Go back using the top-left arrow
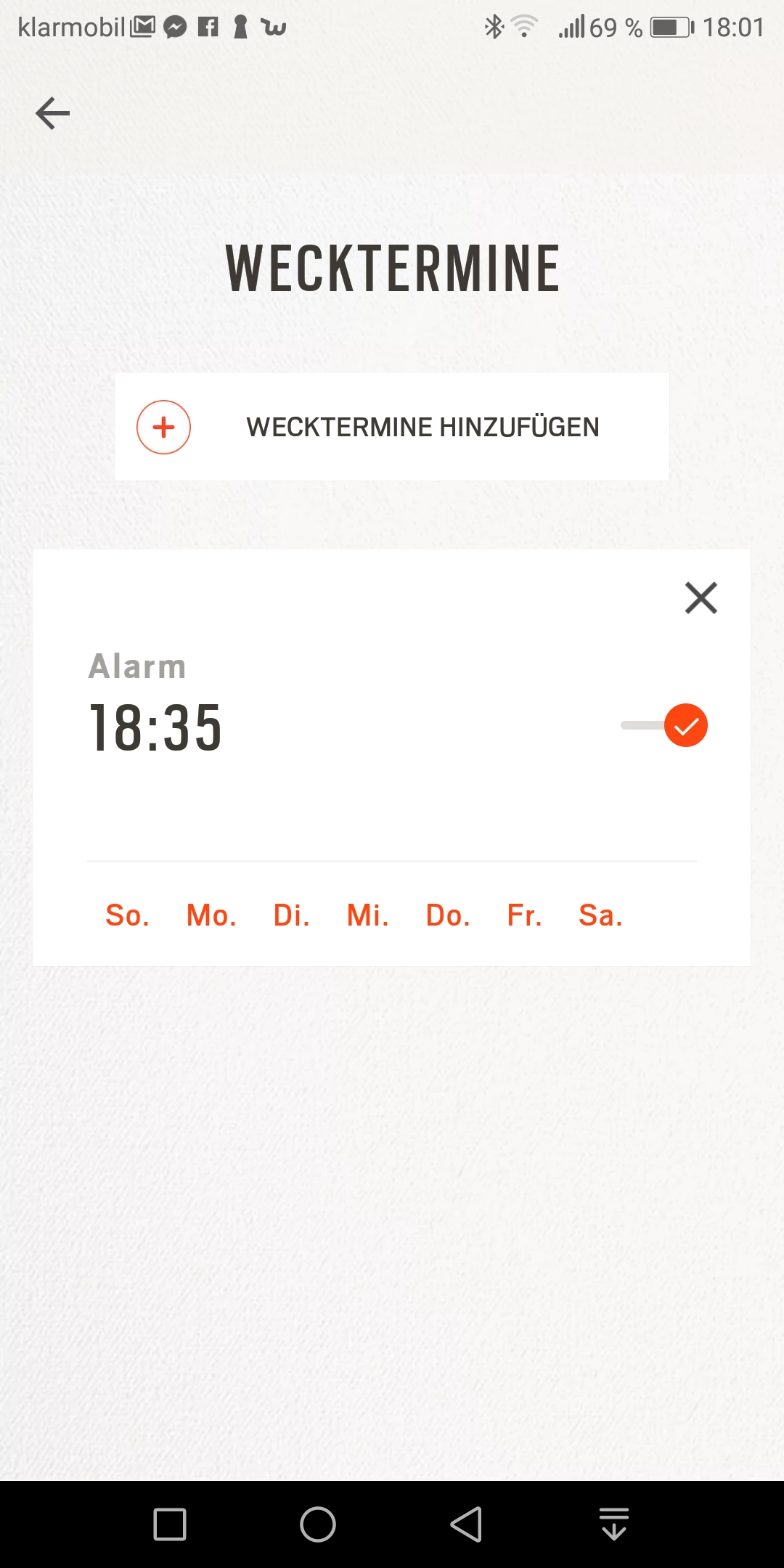The image size is (784, 1568). click(53, 113)
